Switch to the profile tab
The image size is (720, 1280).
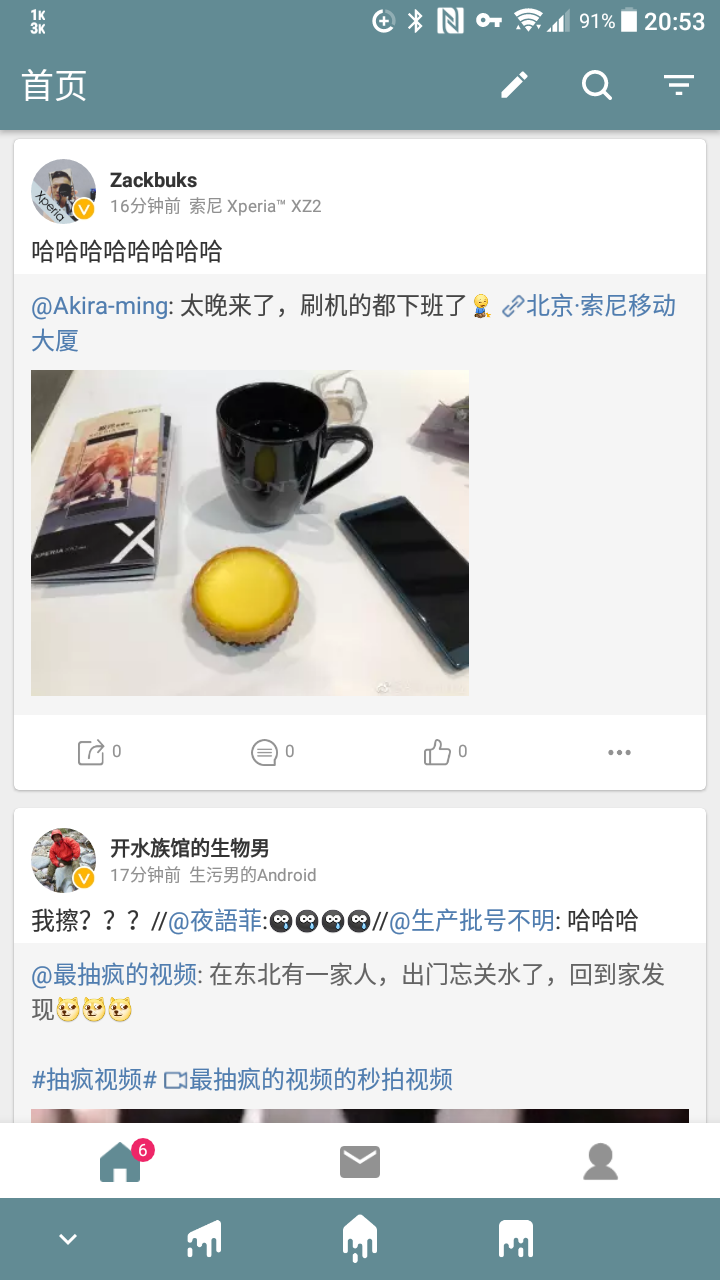pos(600,1162)
